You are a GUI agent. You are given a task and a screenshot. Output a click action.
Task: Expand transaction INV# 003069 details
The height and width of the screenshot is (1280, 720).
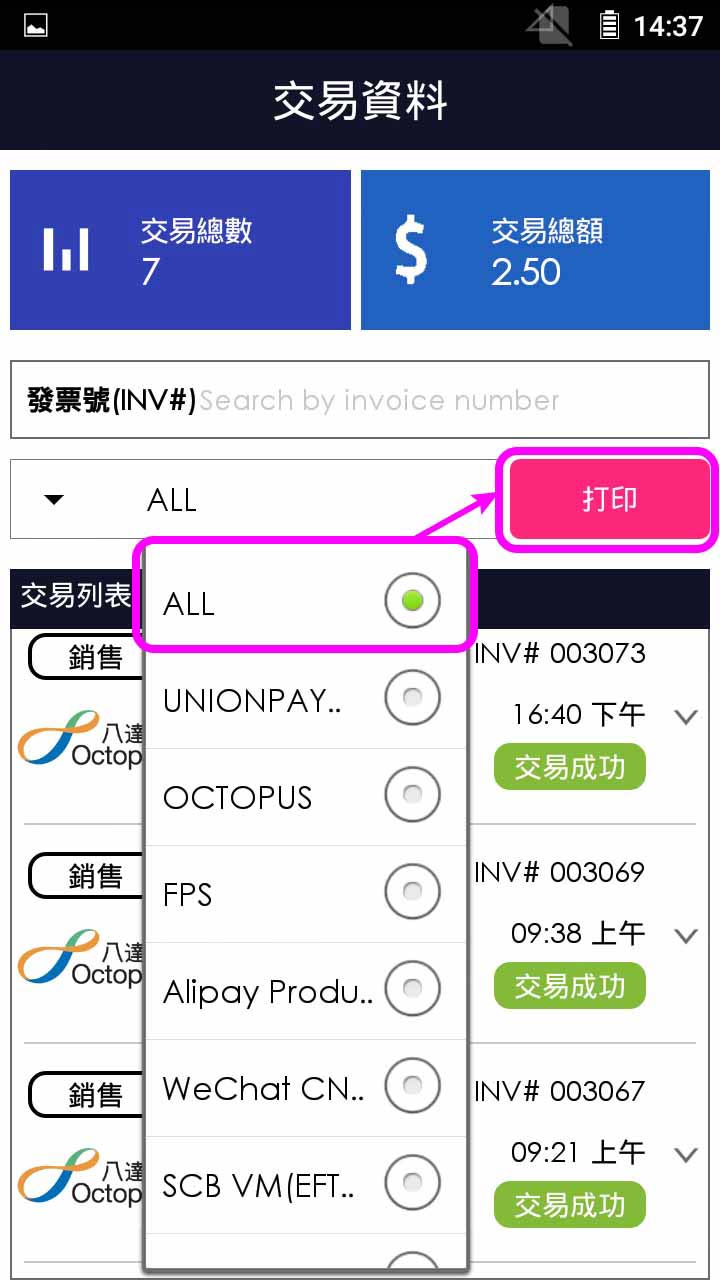click(x=686, y=936)
